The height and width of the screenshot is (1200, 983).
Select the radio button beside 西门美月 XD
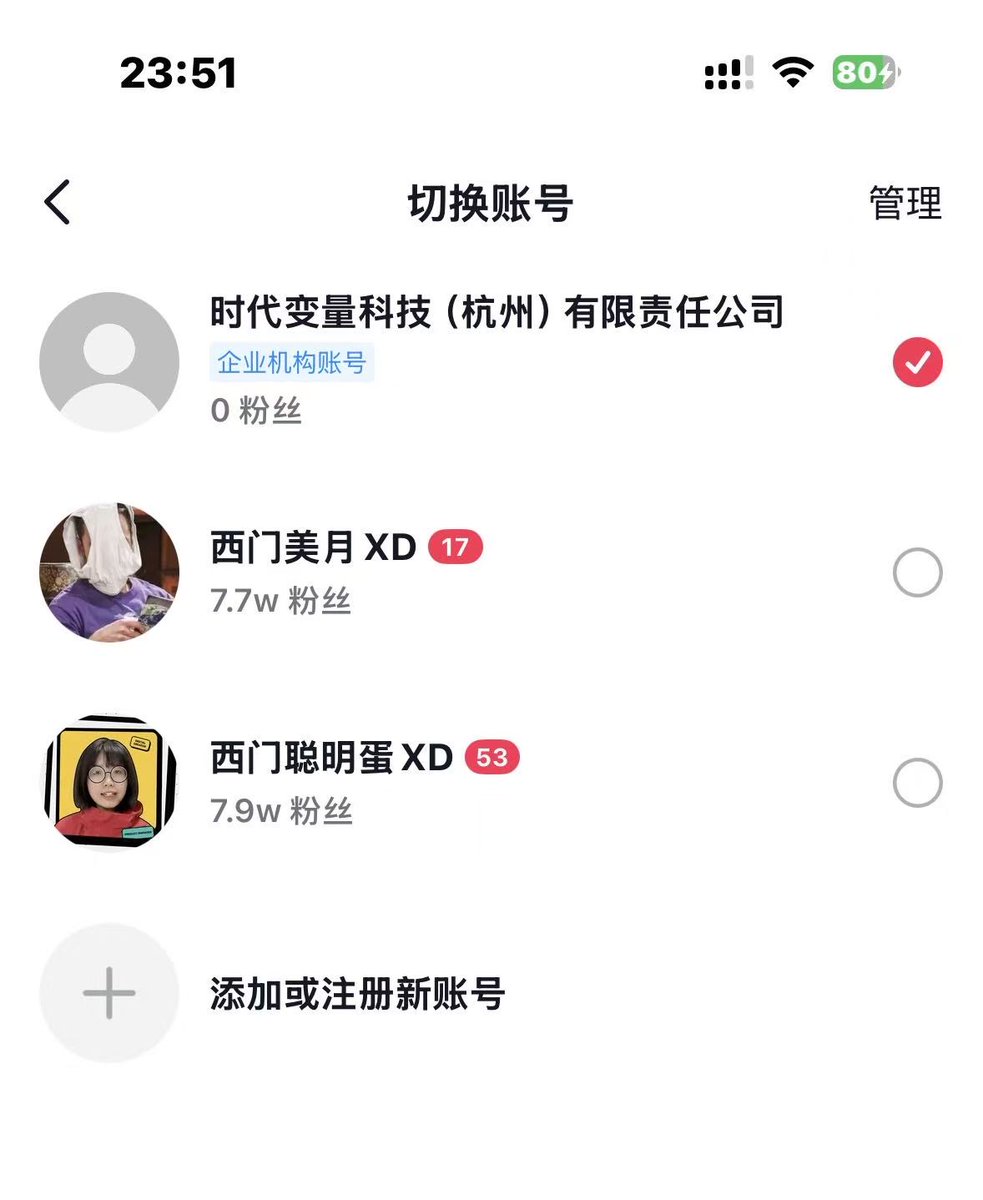point(917,573)
